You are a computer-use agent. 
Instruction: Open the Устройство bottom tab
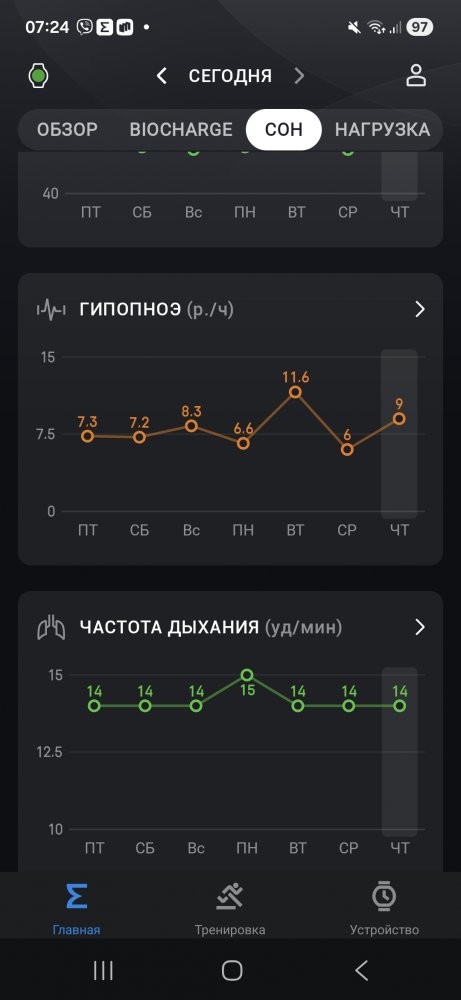tap(384, 908)
